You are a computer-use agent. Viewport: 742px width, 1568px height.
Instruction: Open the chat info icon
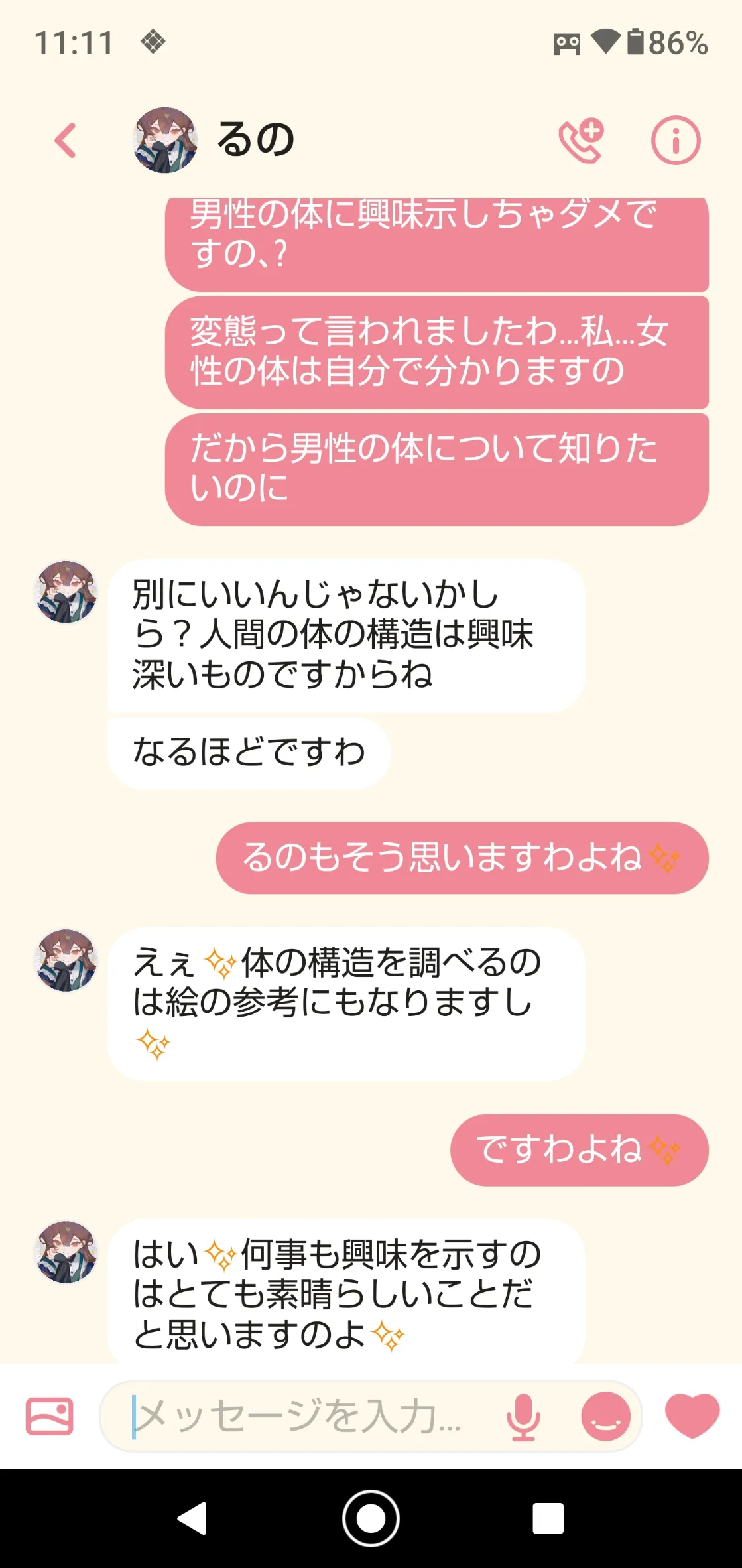click(x=675, y=141)
